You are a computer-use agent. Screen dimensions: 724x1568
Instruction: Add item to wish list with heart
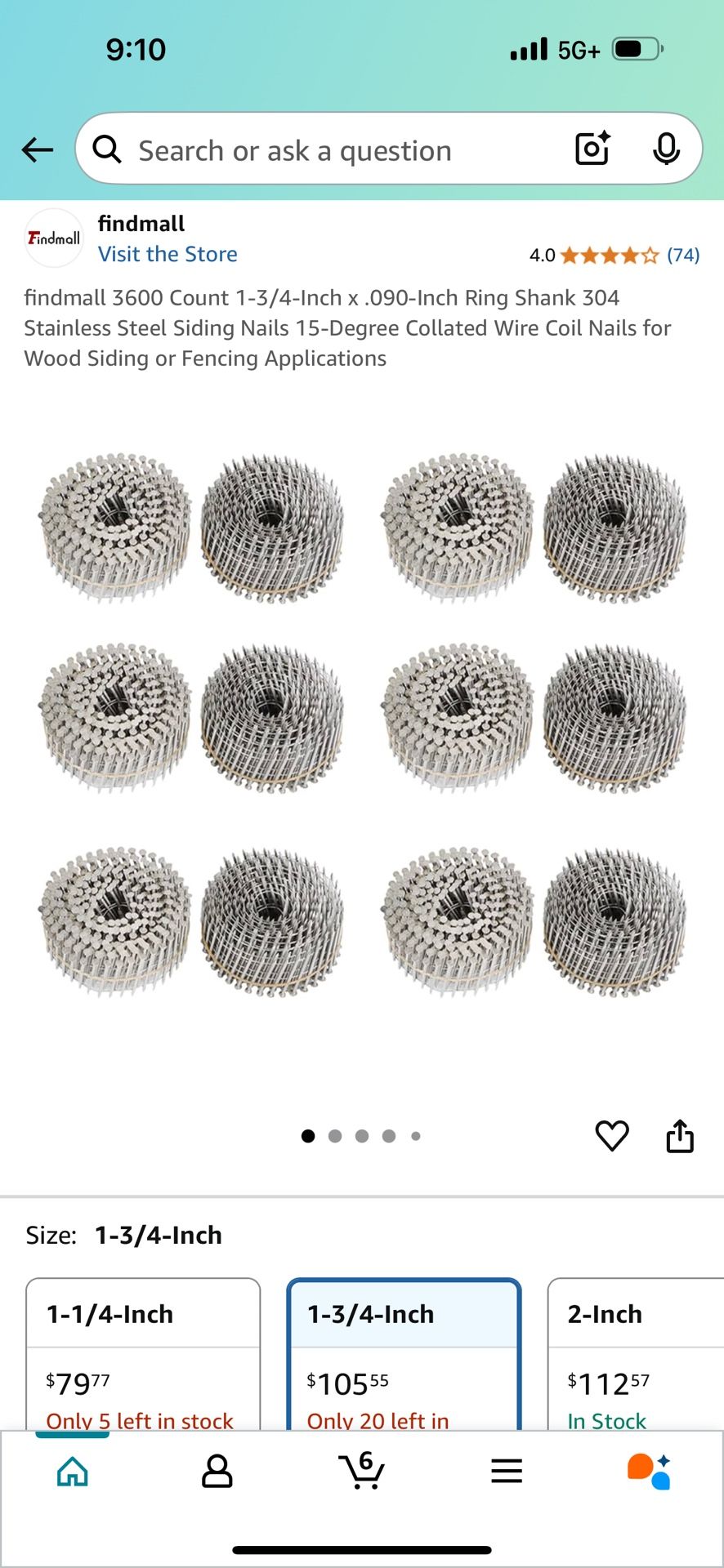point(612,1136)
